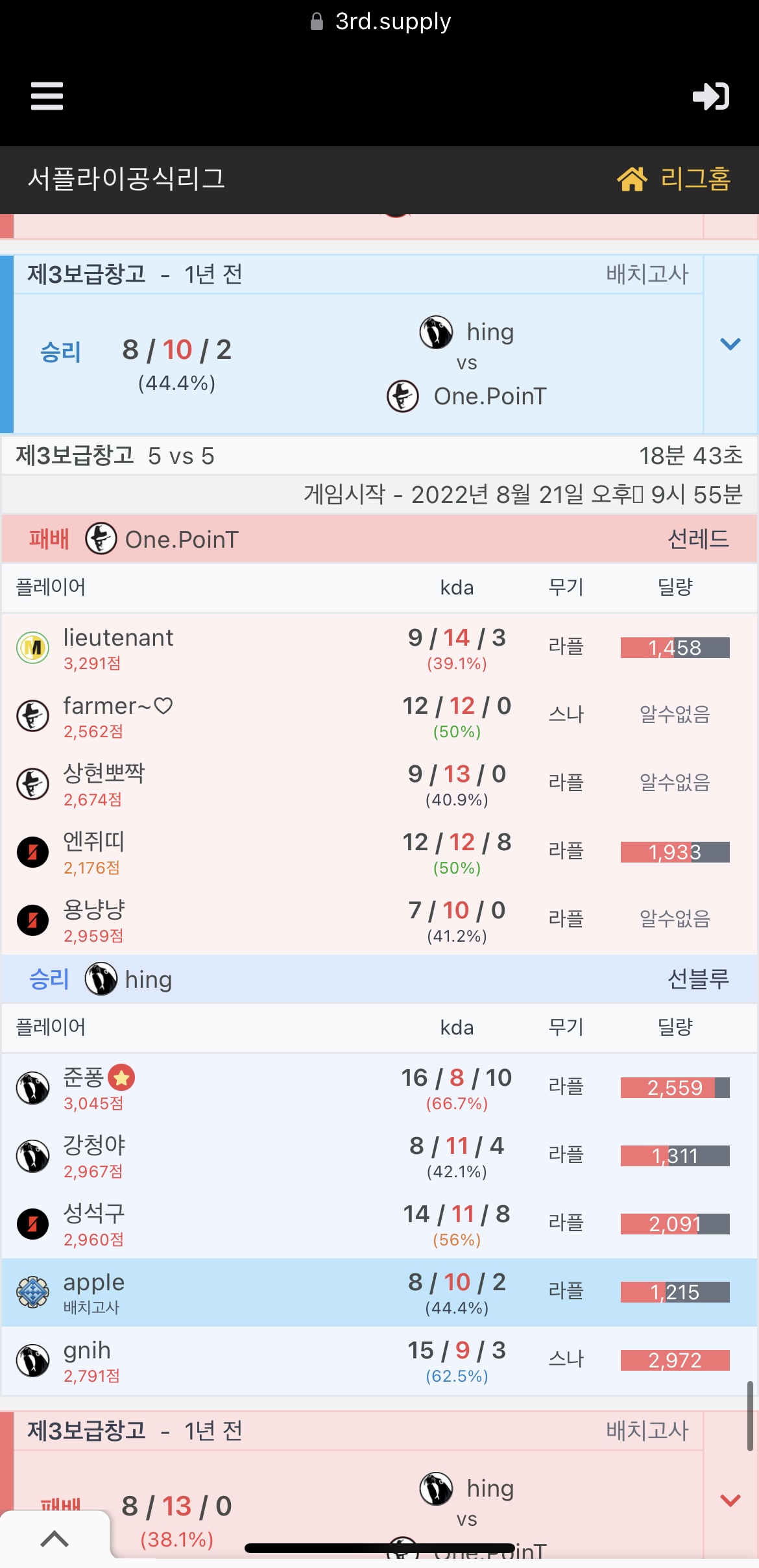
Task: Open player gnih profile
Action: tap(87, 1350)
